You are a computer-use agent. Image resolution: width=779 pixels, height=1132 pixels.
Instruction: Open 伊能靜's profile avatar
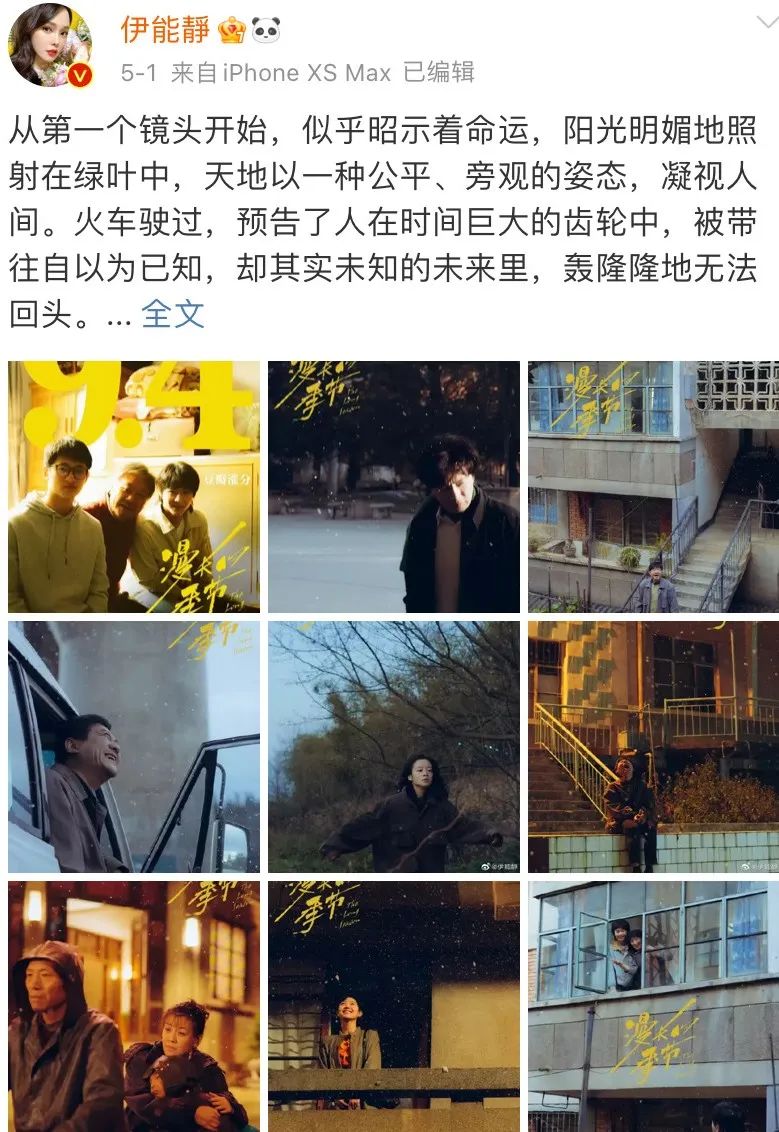click(x=50, y=44)
